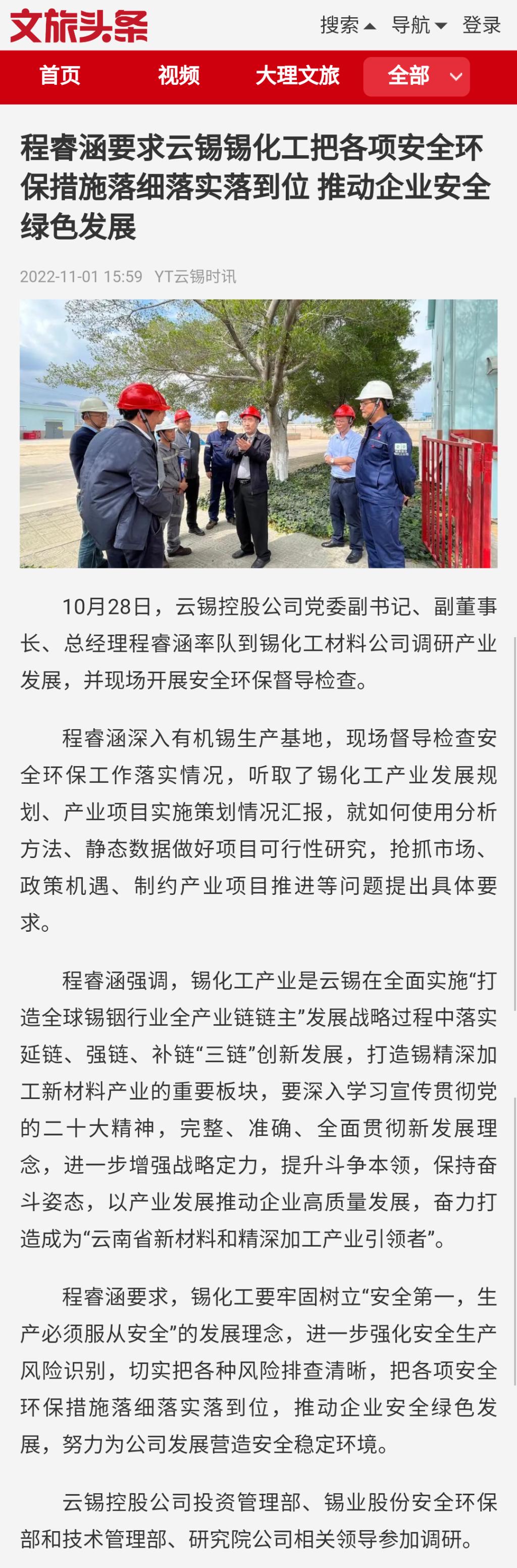Expand the 搜索 search toggle
This screenshot has height=1568, width=517.
[347, 25]
